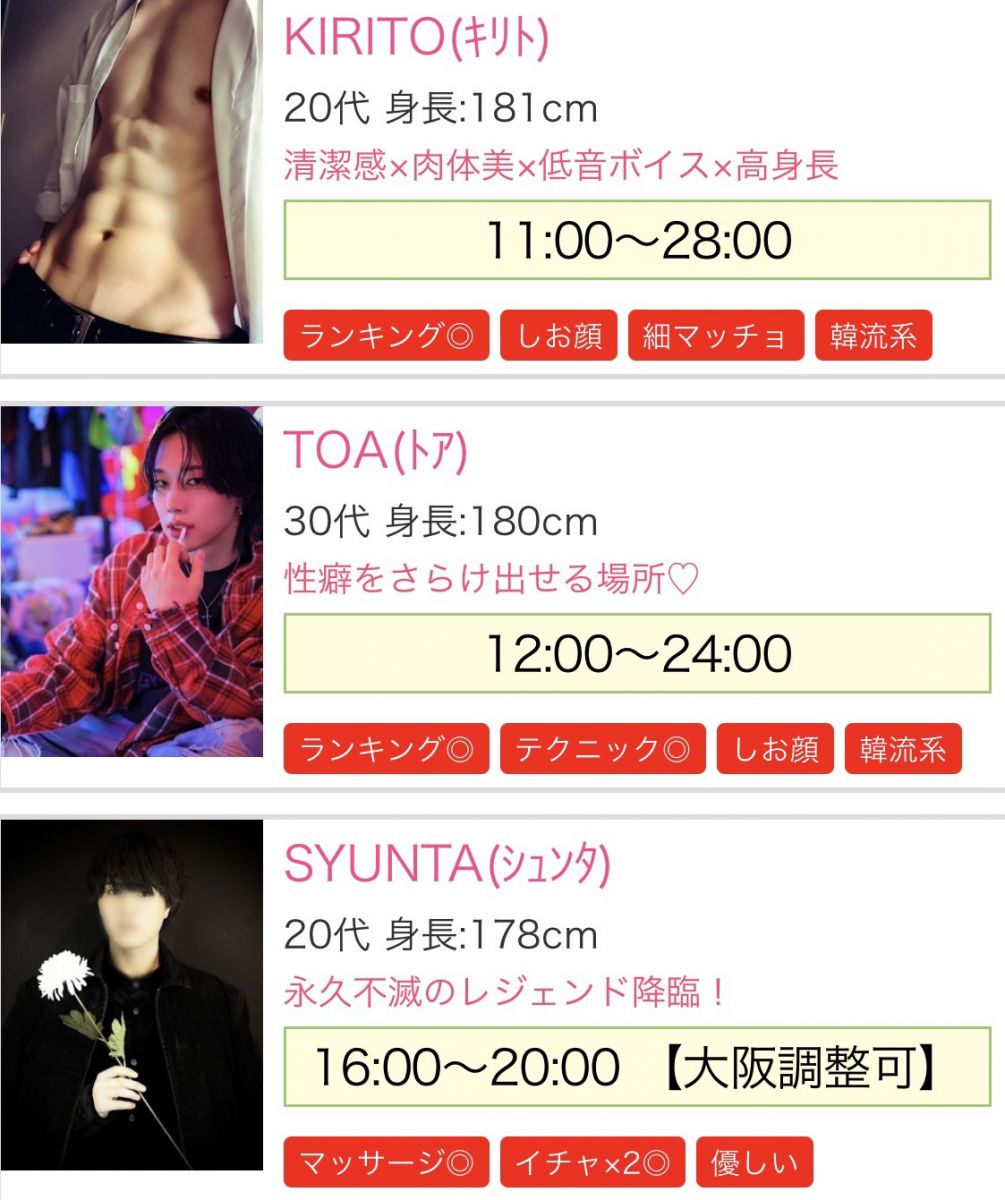Select the 優しい tag

tap(755, 1162)
